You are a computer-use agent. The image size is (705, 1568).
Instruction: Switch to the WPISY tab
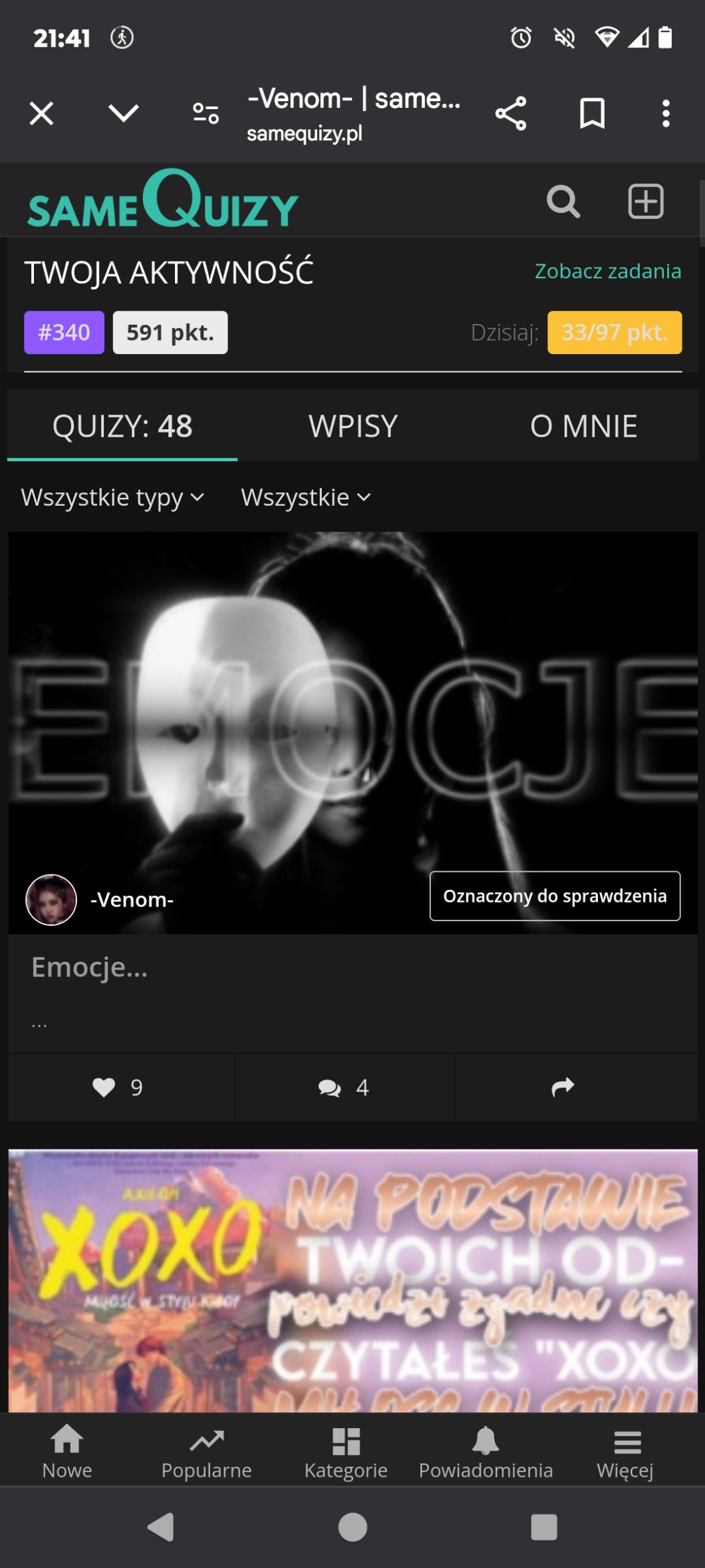point(352,426)
